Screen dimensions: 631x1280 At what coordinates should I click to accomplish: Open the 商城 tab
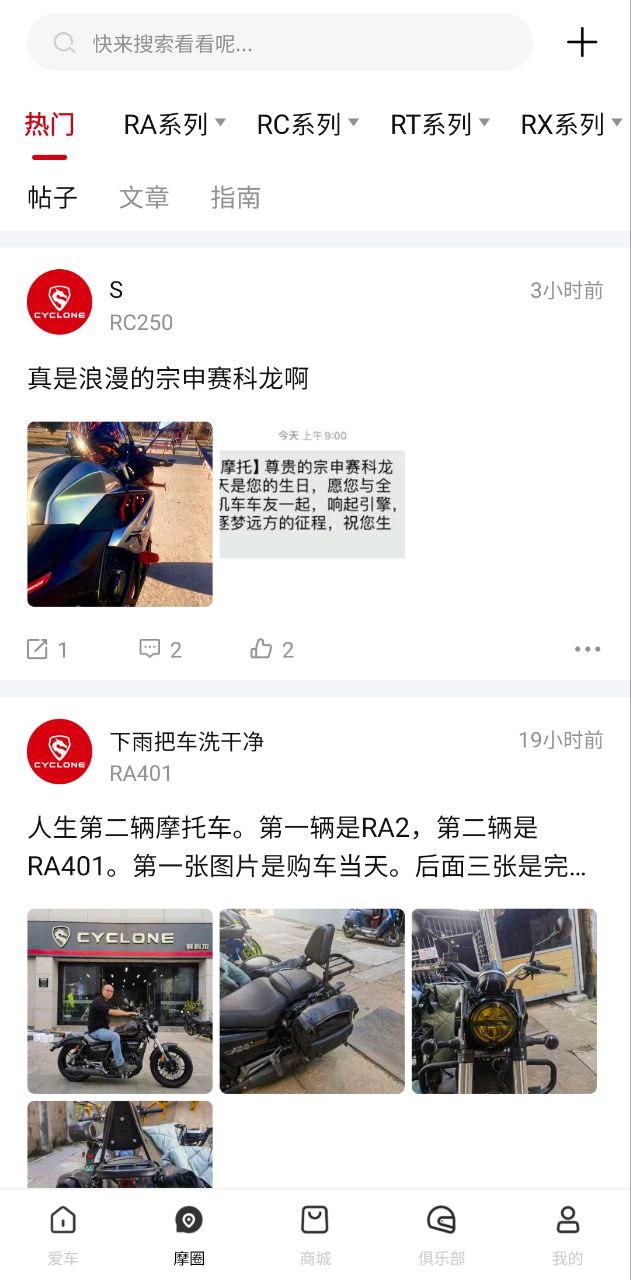point(315,1234)
